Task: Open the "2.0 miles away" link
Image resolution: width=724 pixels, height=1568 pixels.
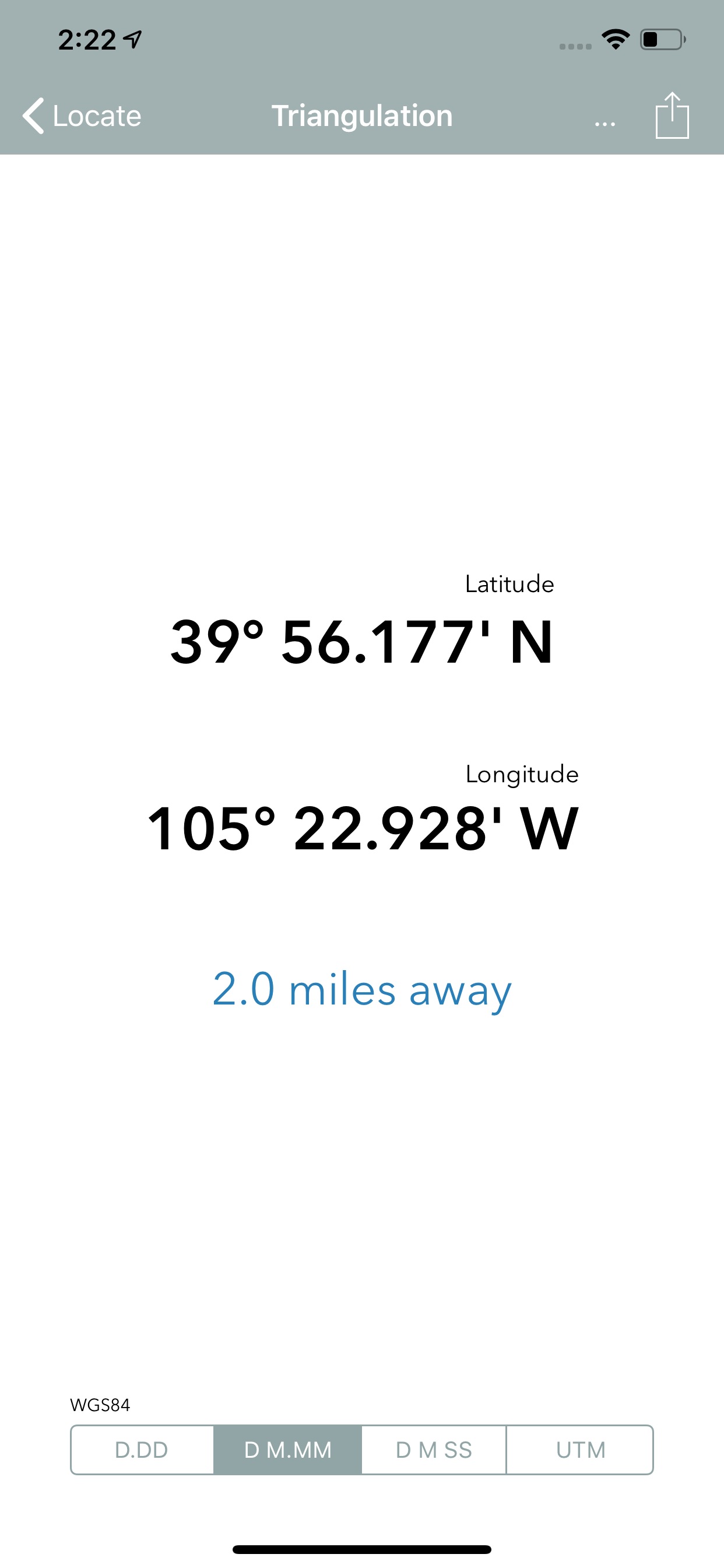Action: (362, 990)
